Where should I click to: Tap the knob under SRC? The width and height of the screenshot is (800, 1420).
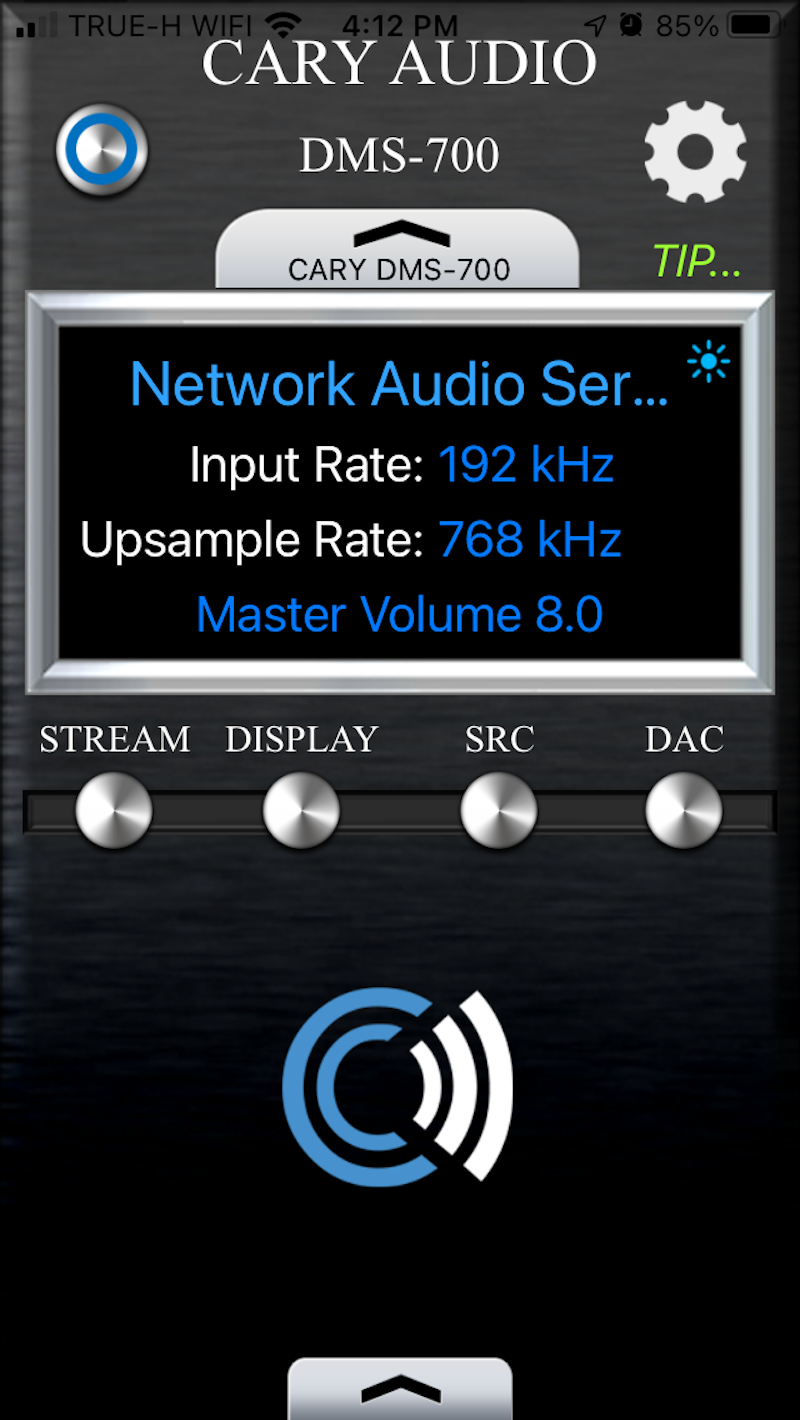click(499, 810)
